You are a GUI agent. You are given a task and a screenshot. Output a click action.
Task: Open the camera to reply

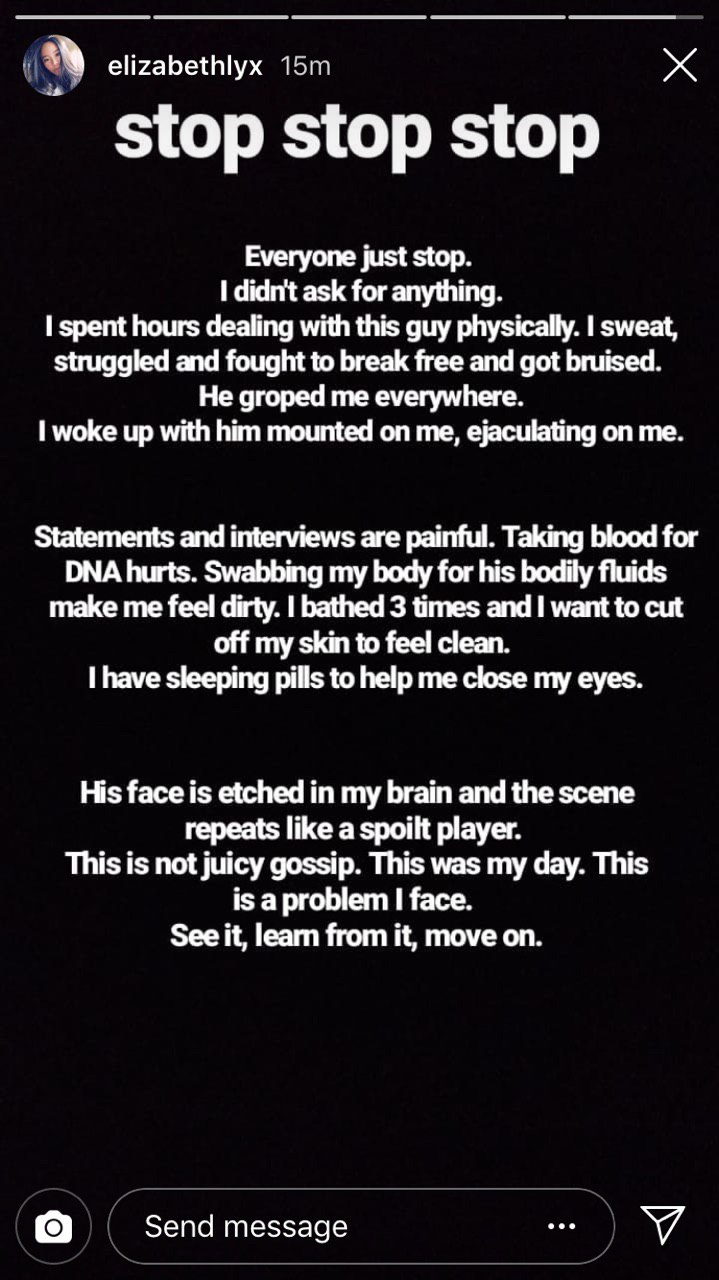tap(53, 1226)
